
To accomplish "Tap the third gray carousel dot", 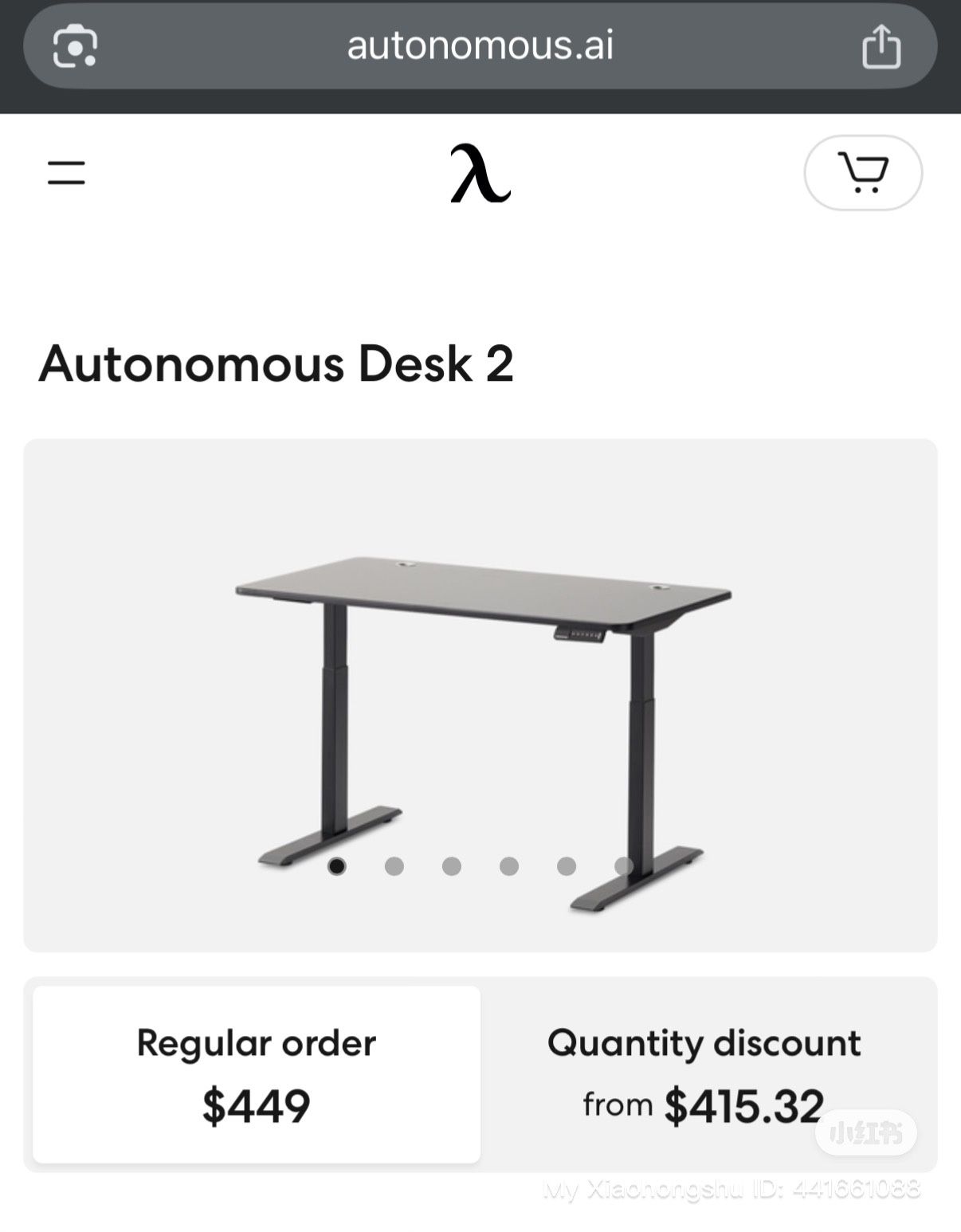I will click(453, 865).
